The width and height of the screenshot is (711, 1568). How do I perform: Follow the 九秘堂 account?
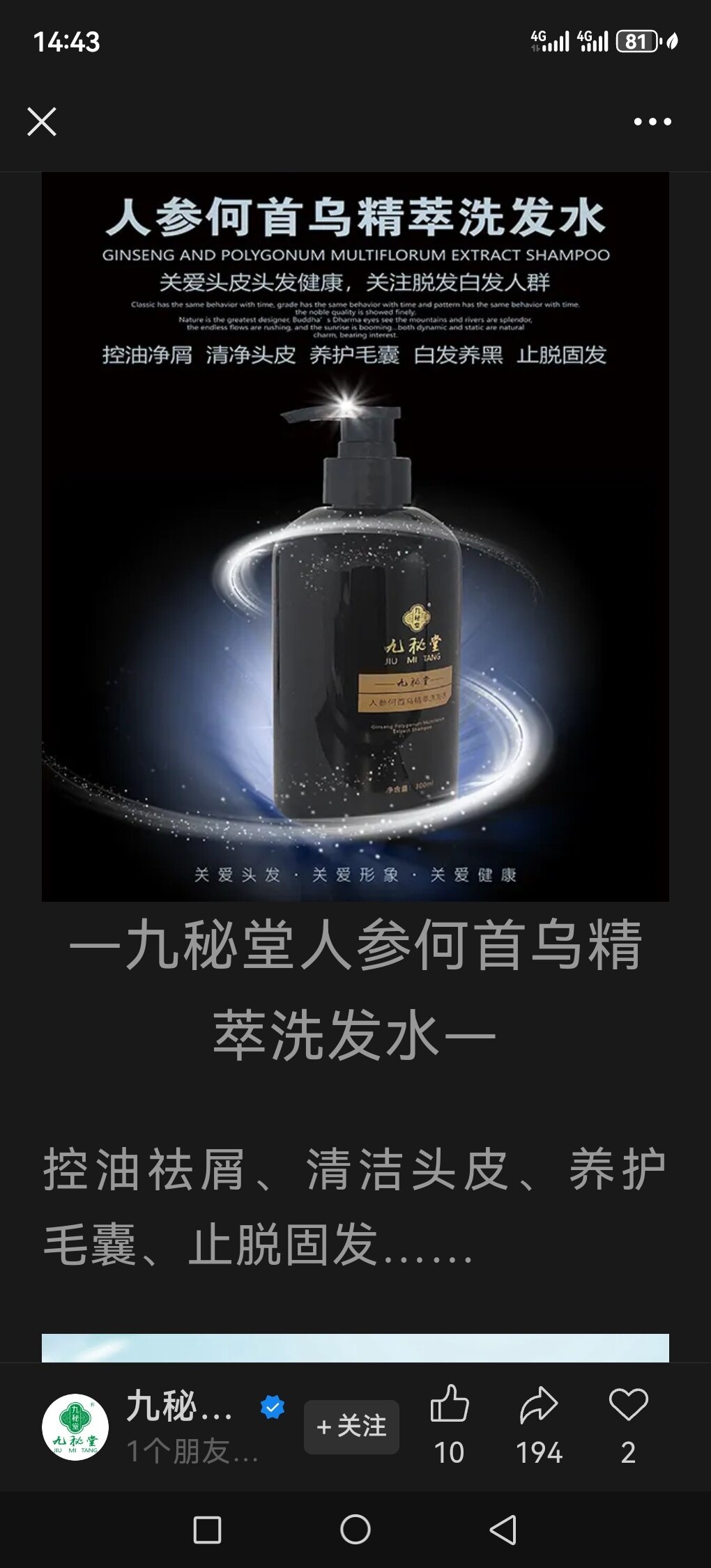pos(351,1427)
